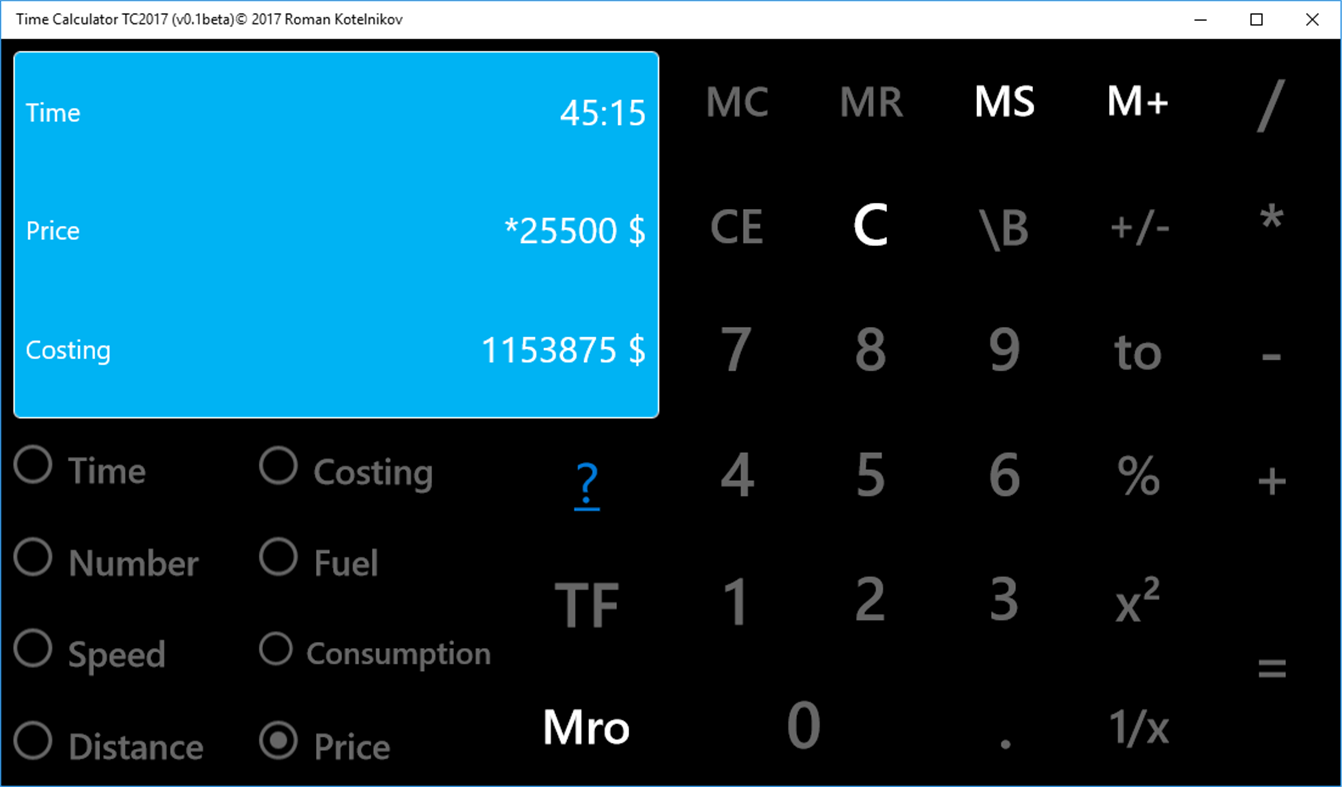Viewport: 1342px width, 787px height.
Task: Tap the percent key
Action: [1138, 476]
